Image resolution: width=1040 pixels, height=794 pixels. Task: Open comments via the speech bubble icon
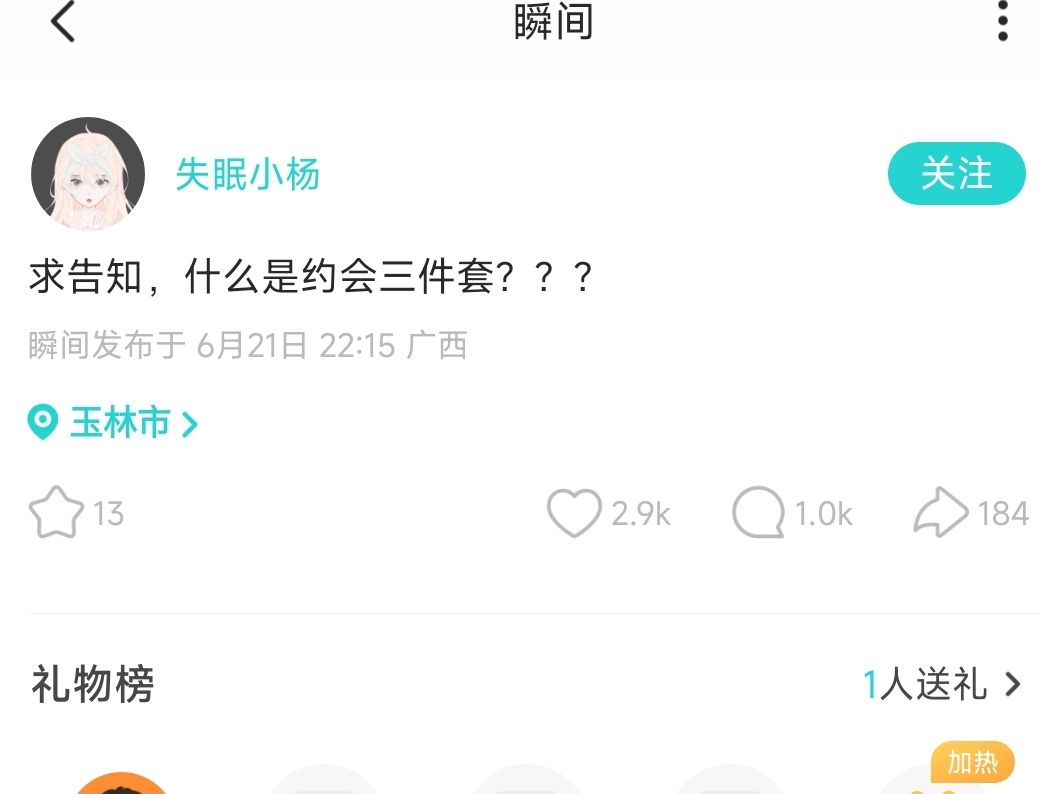pyautogui.click(x=758, y=513)
